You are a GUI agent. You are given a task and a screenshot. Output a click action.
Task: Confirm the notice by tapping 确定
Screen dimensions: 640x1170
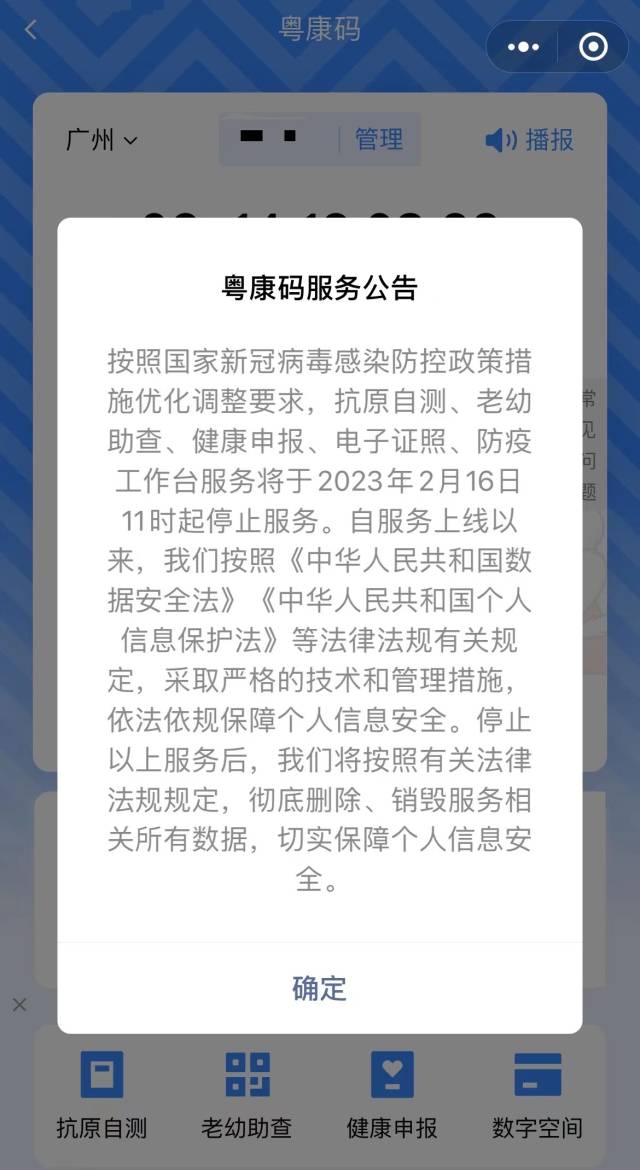click(319, 988)
